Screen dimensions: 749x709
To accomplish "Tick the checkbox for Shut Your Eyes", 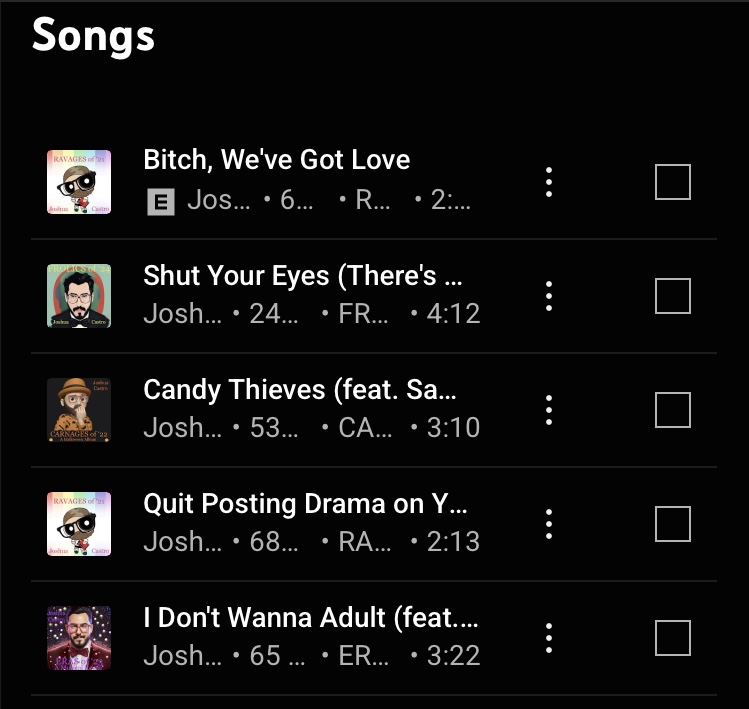I will coord(672,296).
